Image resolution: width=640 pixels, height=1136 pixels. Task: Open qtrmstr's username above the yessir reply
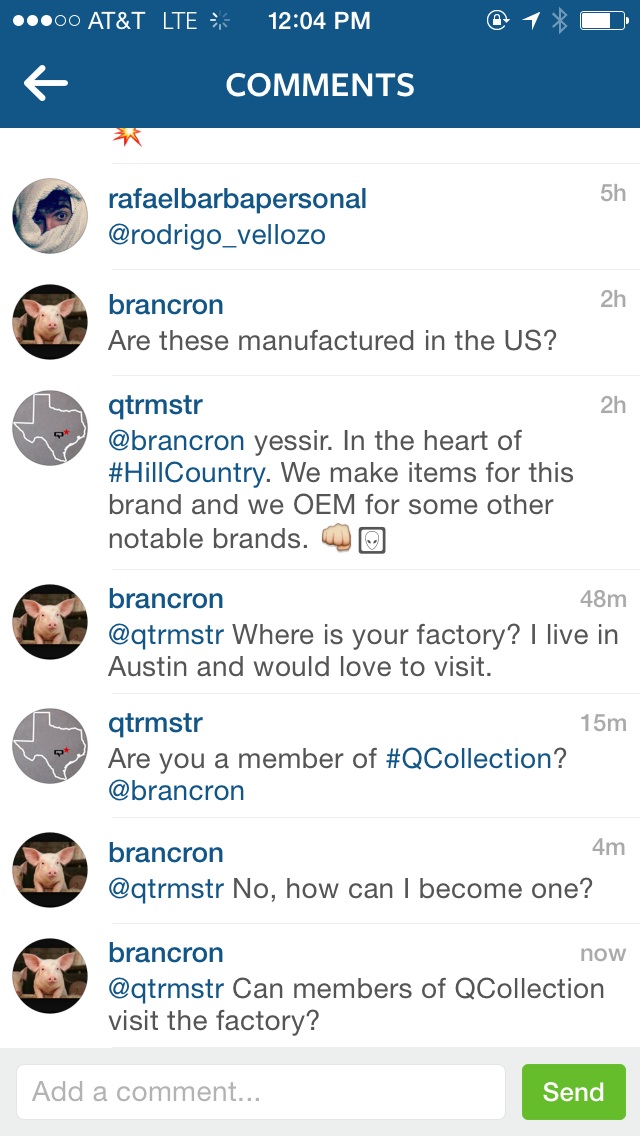pyautogui.click(x=155, y=405)
